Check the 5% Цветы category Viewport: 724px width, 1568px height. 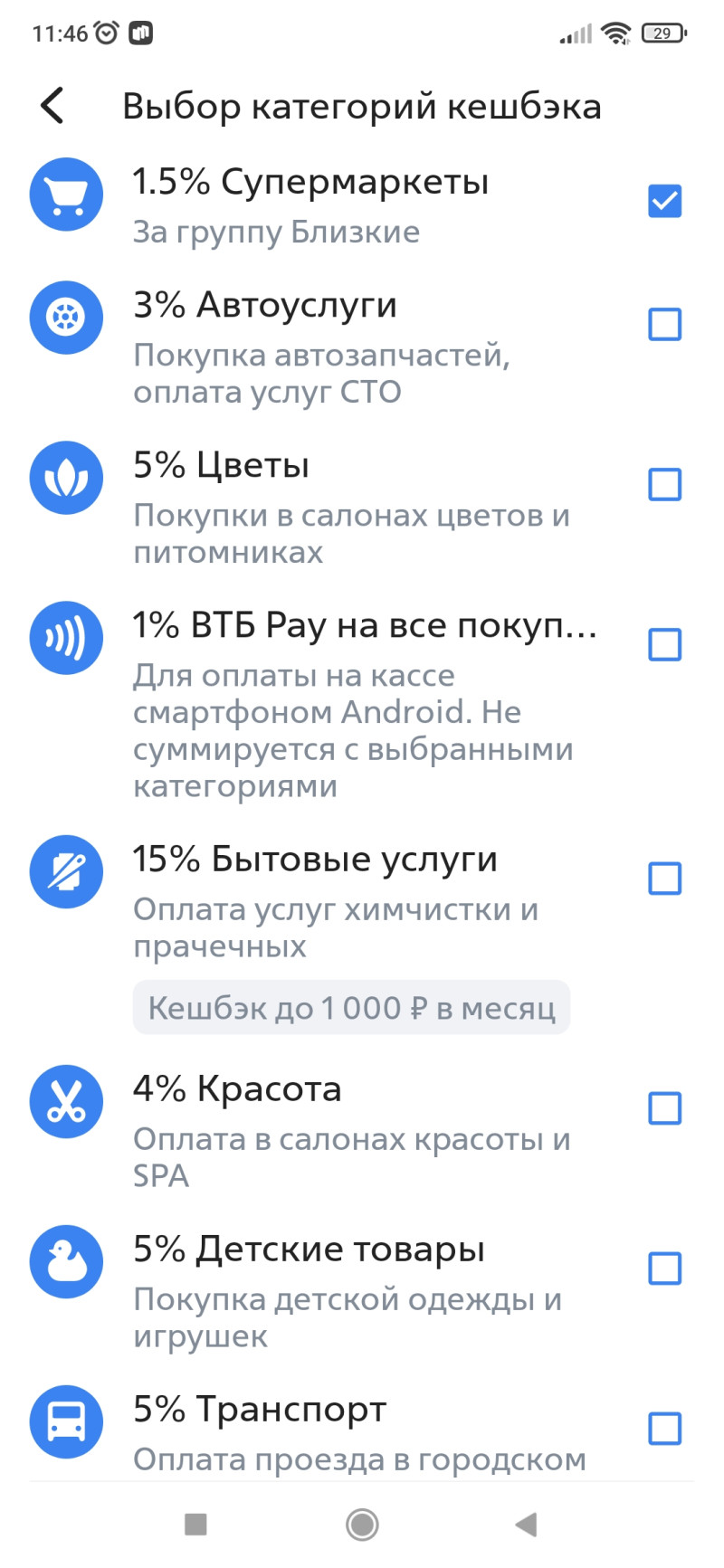[664, 484]
